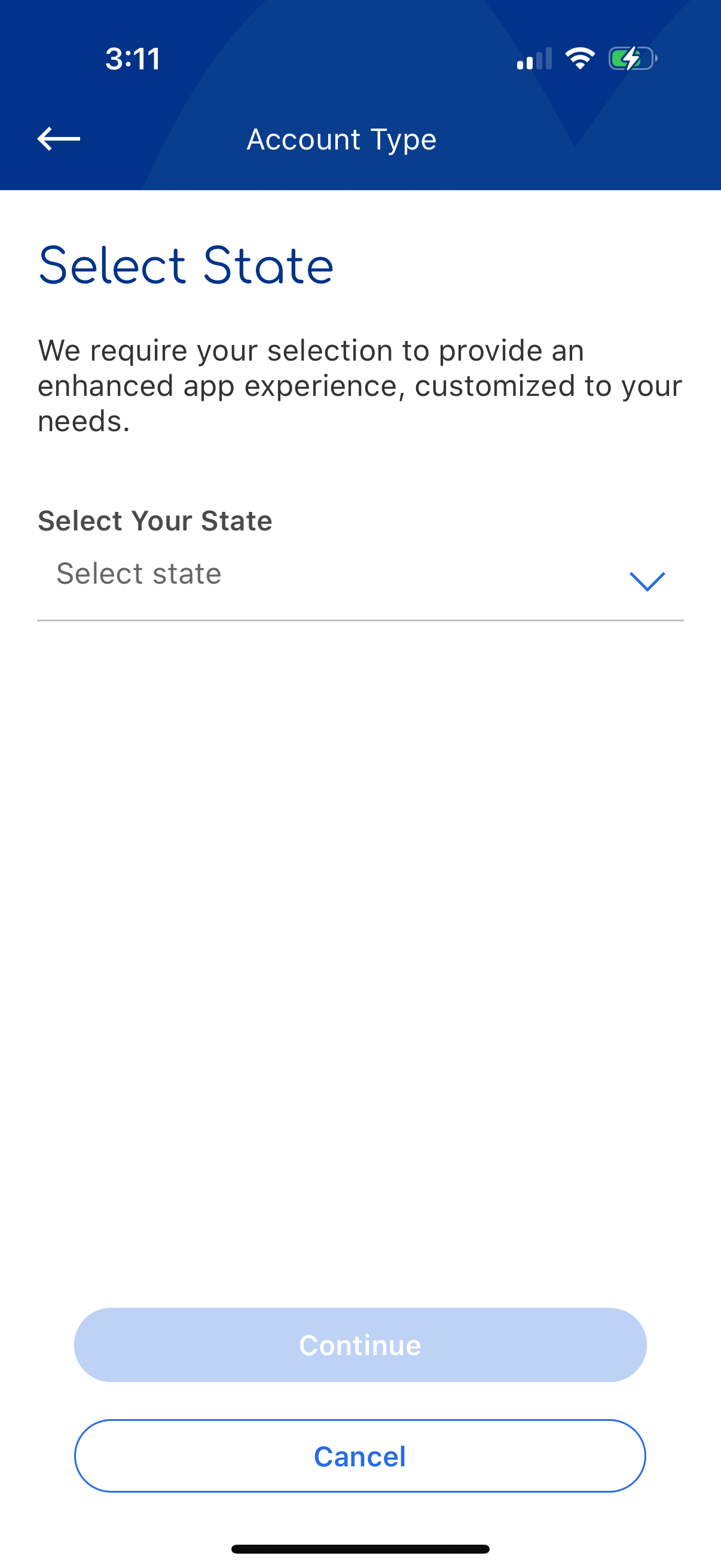Screen dimensions: 721x1568
Task: Click the Select State page heading
Action: pos(186,264)
